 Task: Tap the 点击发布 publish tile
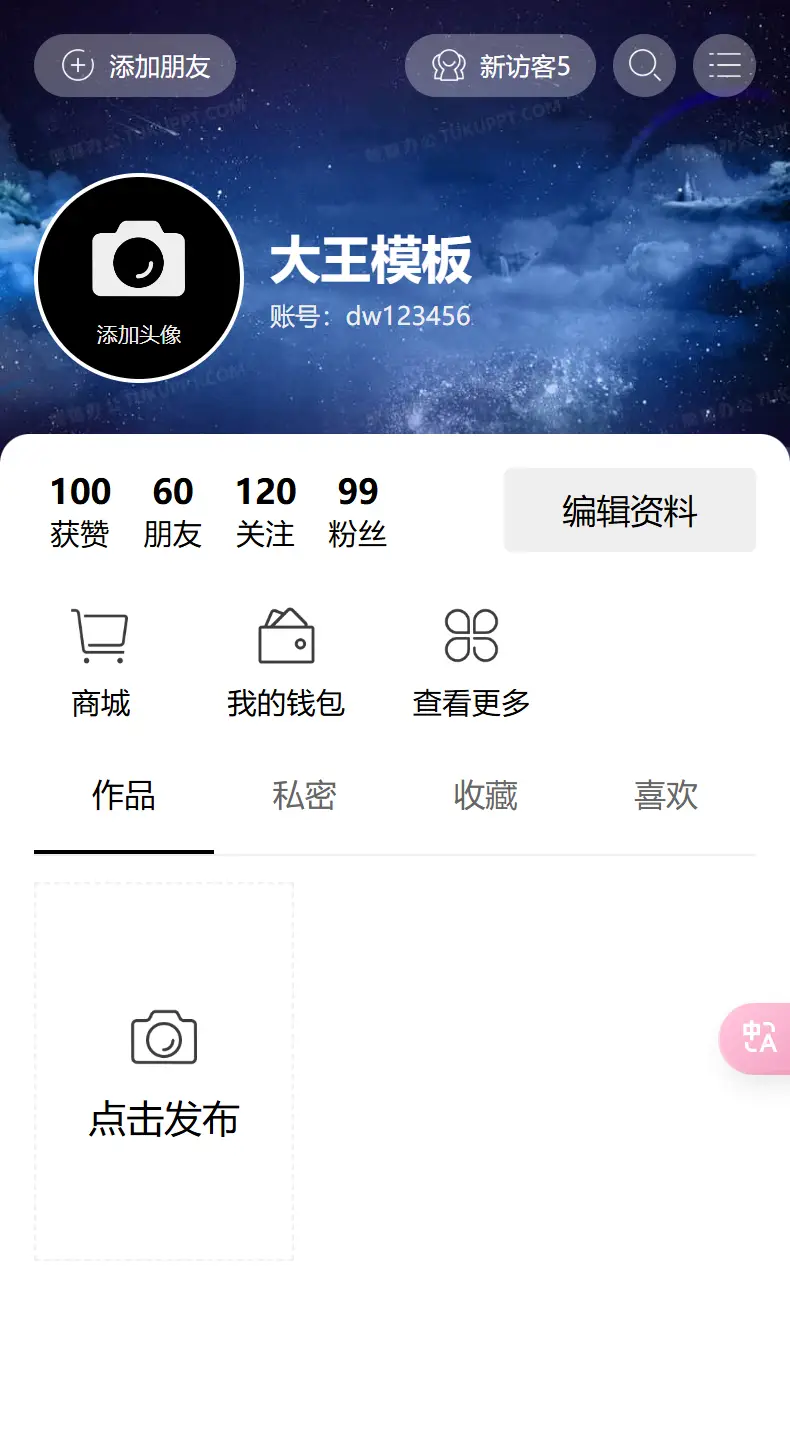164,1071
